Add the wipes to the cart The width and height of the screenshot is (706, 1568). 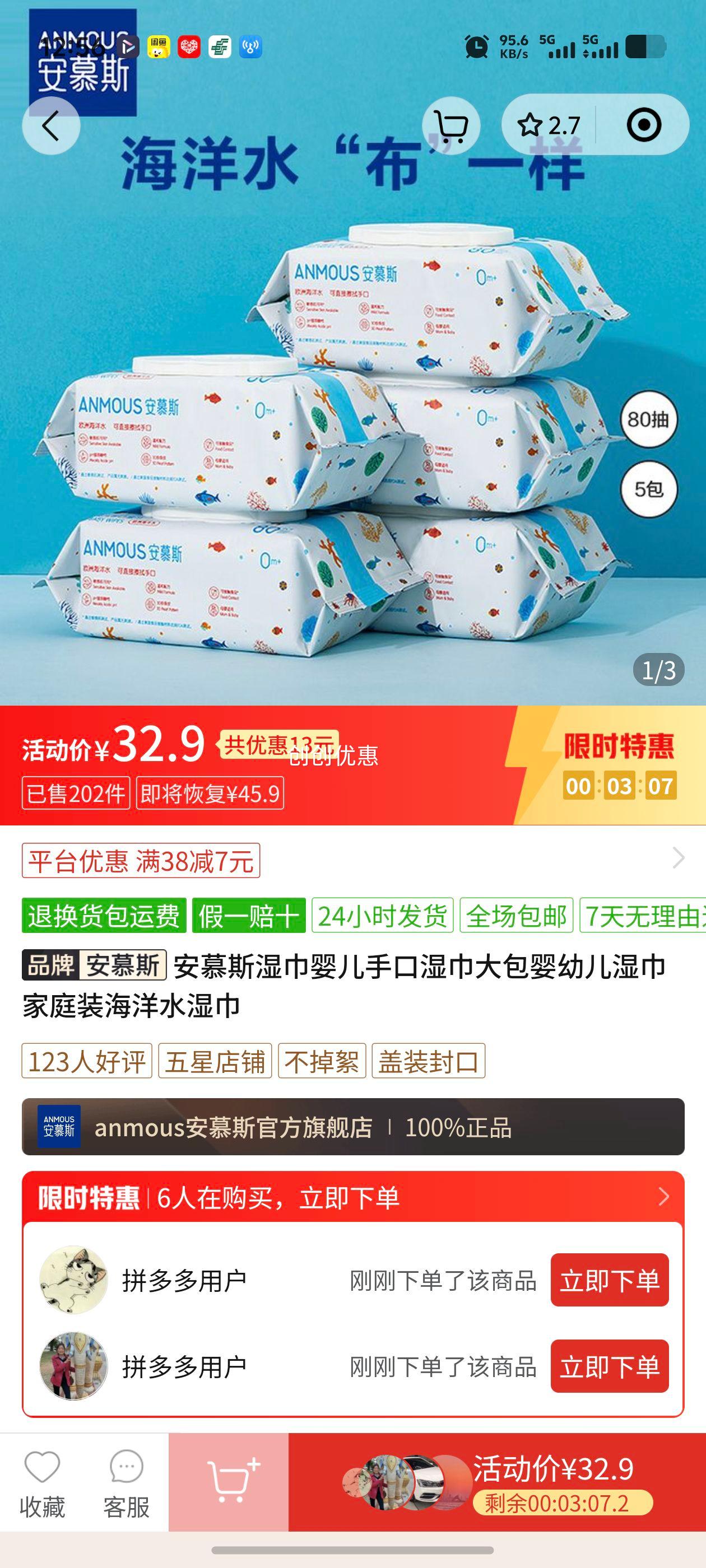pos(229,1482)
